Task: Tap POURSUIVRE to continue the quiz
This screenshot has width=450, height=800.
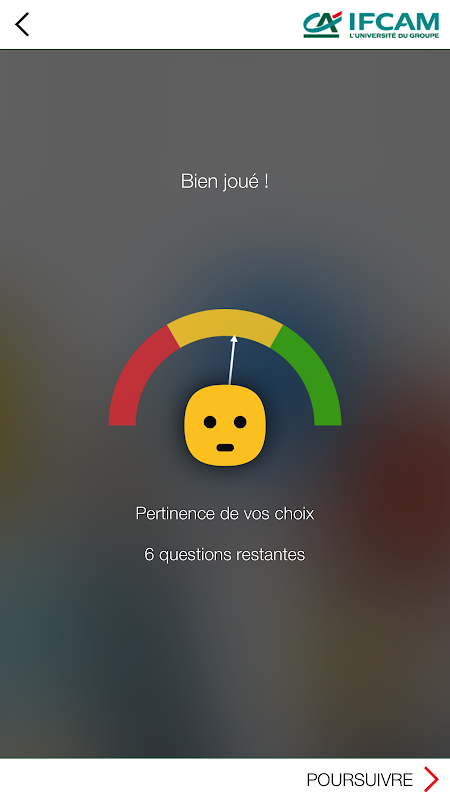Action: [372, 780]
